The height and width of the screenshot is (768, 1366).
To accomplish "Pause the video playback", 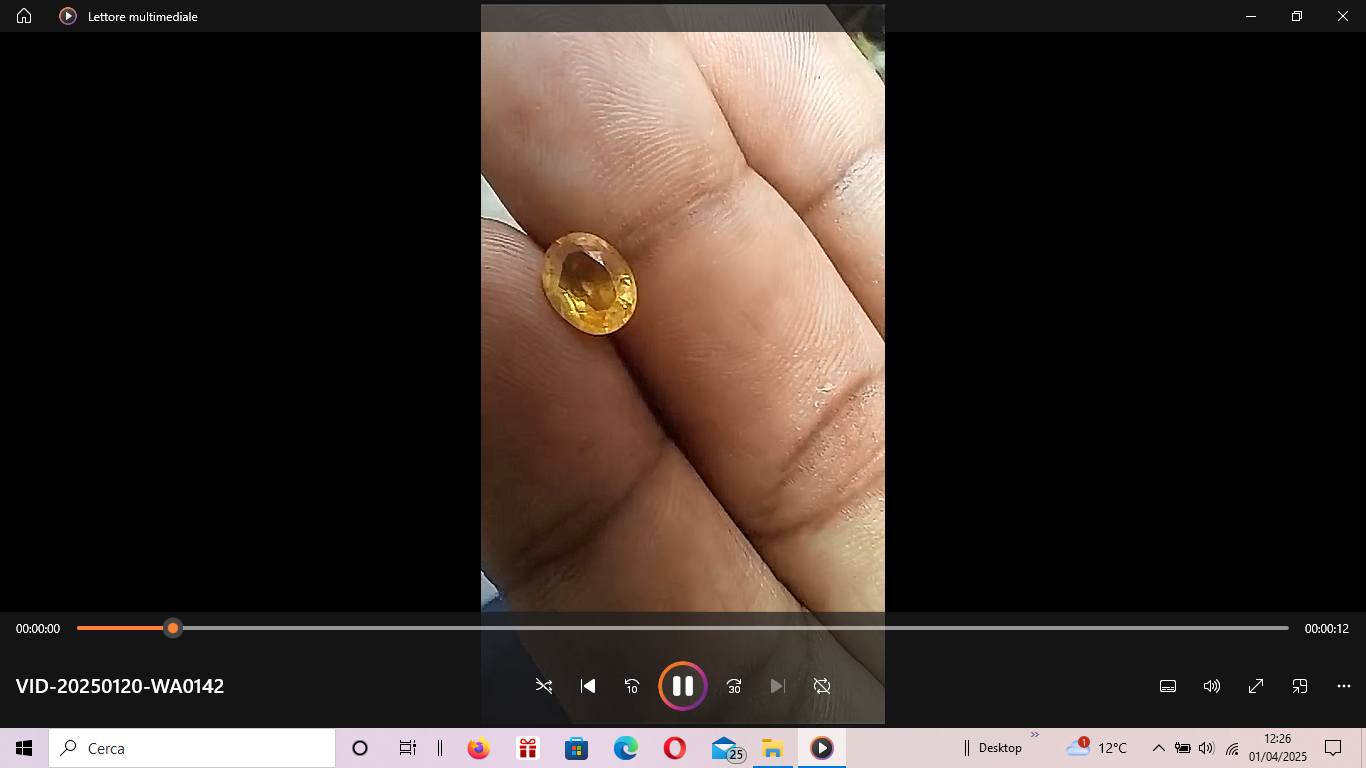I will [x=683, y=686].
